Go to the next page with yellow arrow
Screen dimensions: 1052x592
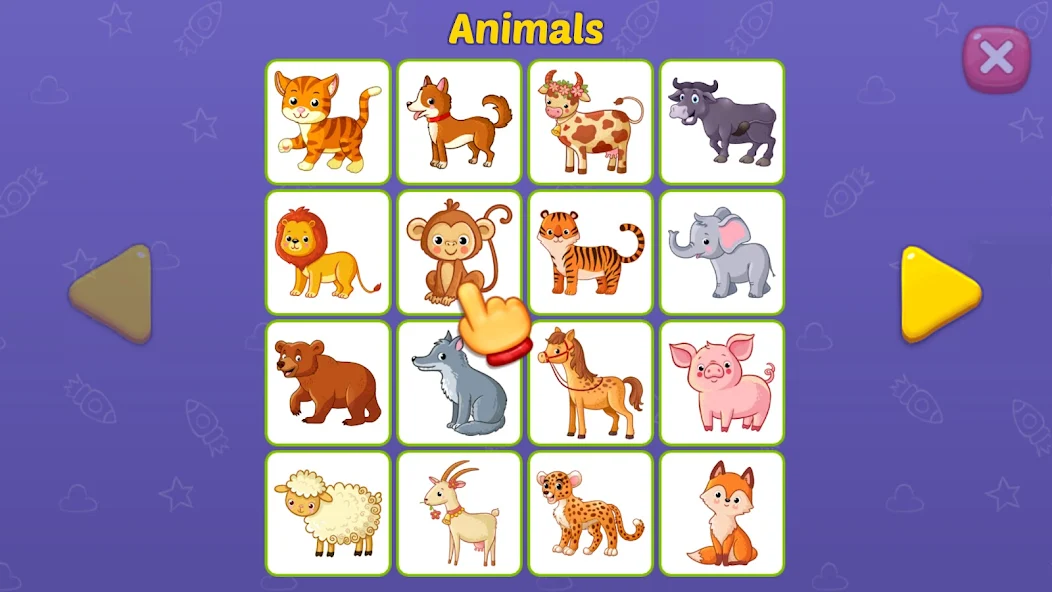[937, 294]
